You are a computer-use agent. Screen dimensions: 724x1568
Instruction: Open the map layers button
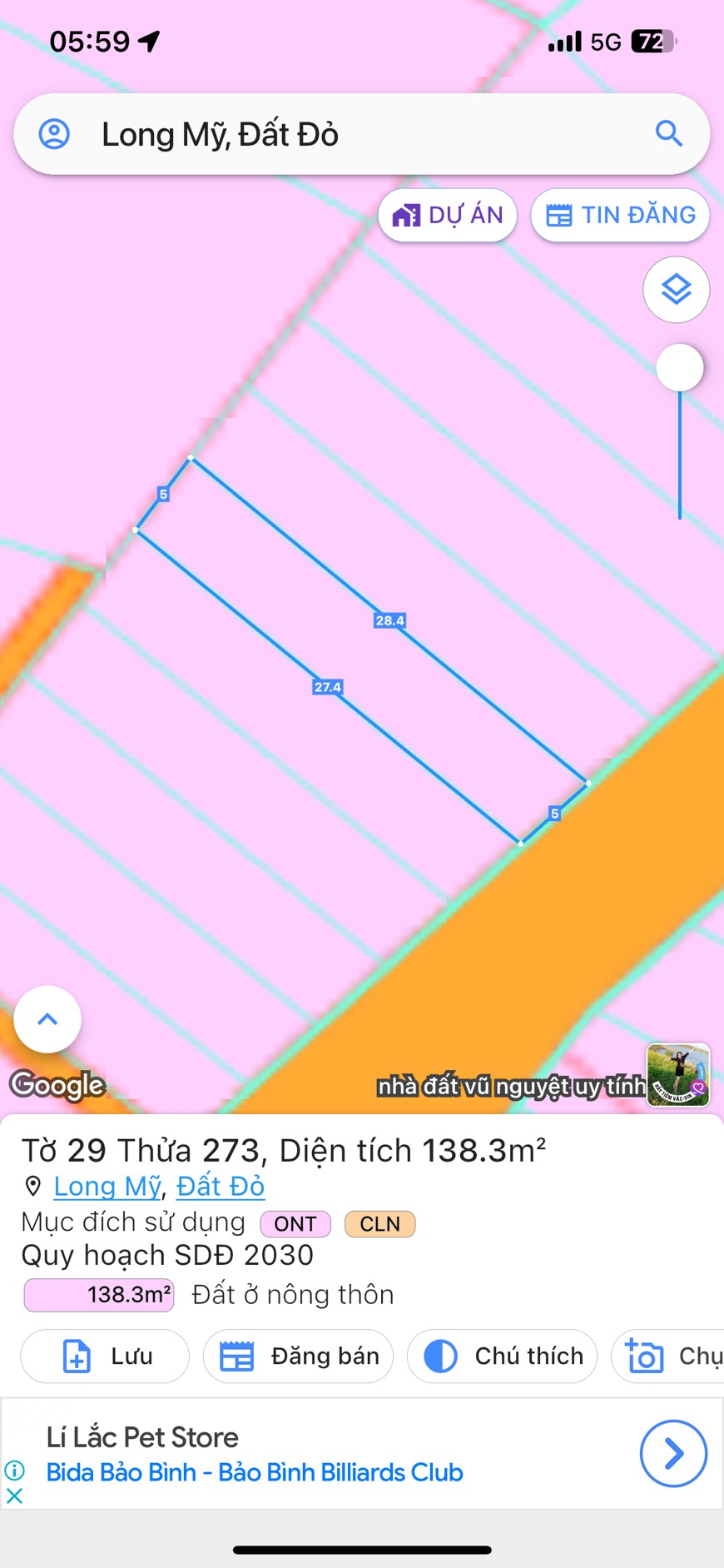pyautogui.click(x=676, y=290)
